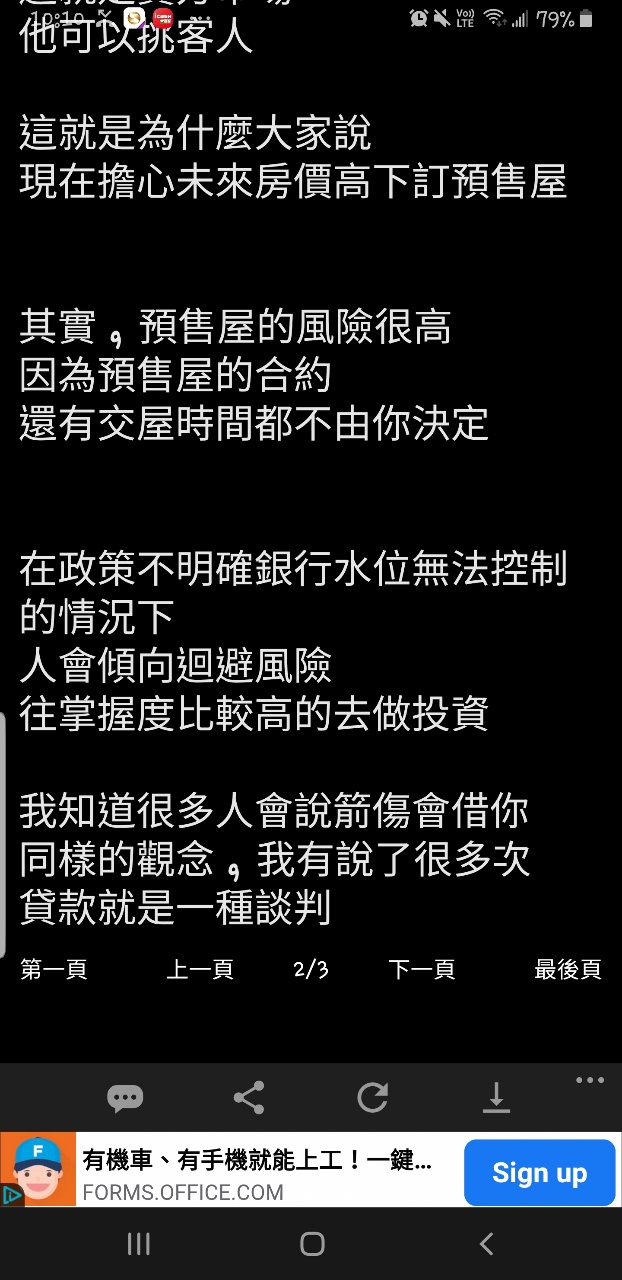Go to the next page (下一頁)
This screenshot has height=1280, width=622.
click(422, 969)
